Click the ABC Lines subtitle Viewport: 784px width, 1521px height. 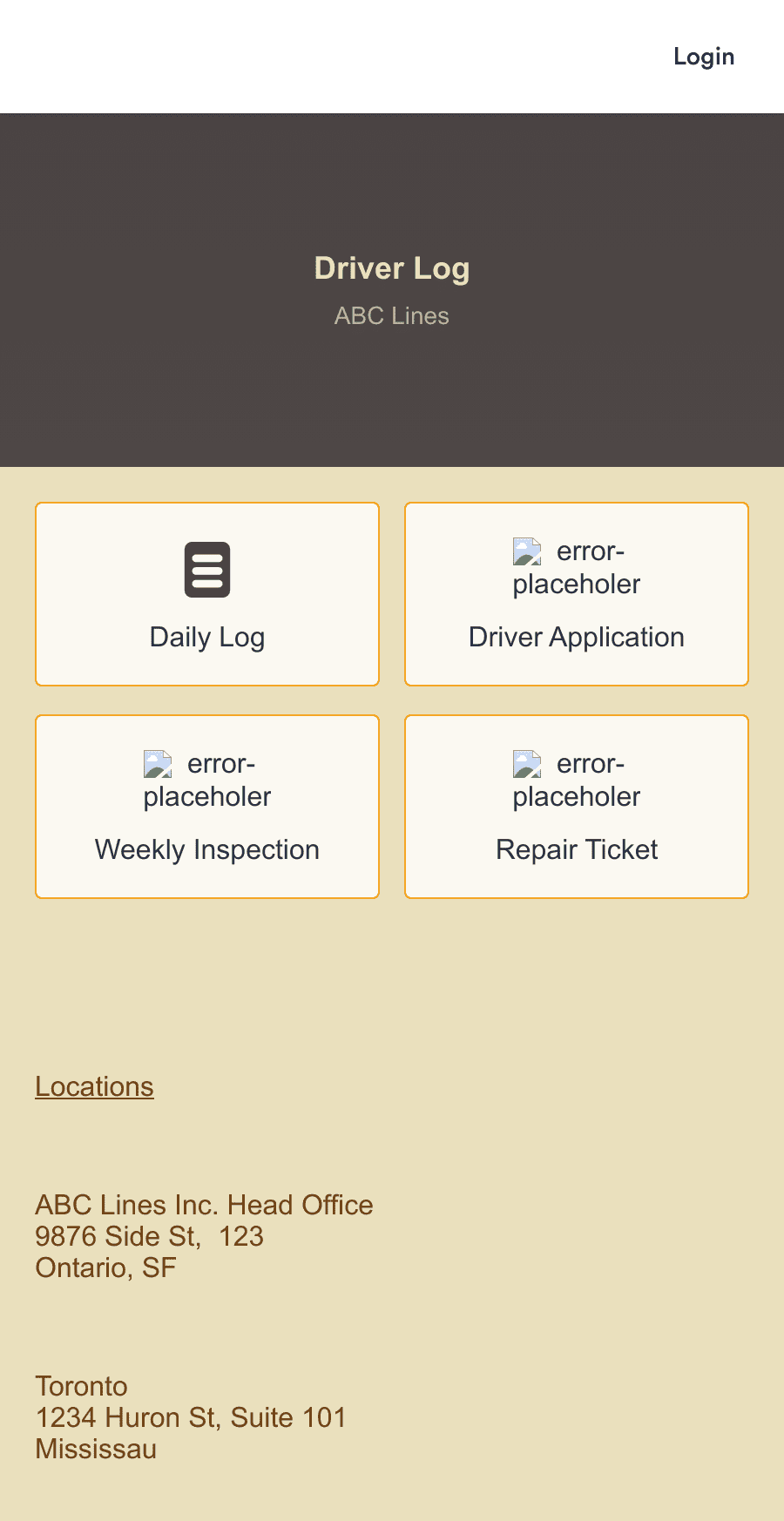[392, 316]
